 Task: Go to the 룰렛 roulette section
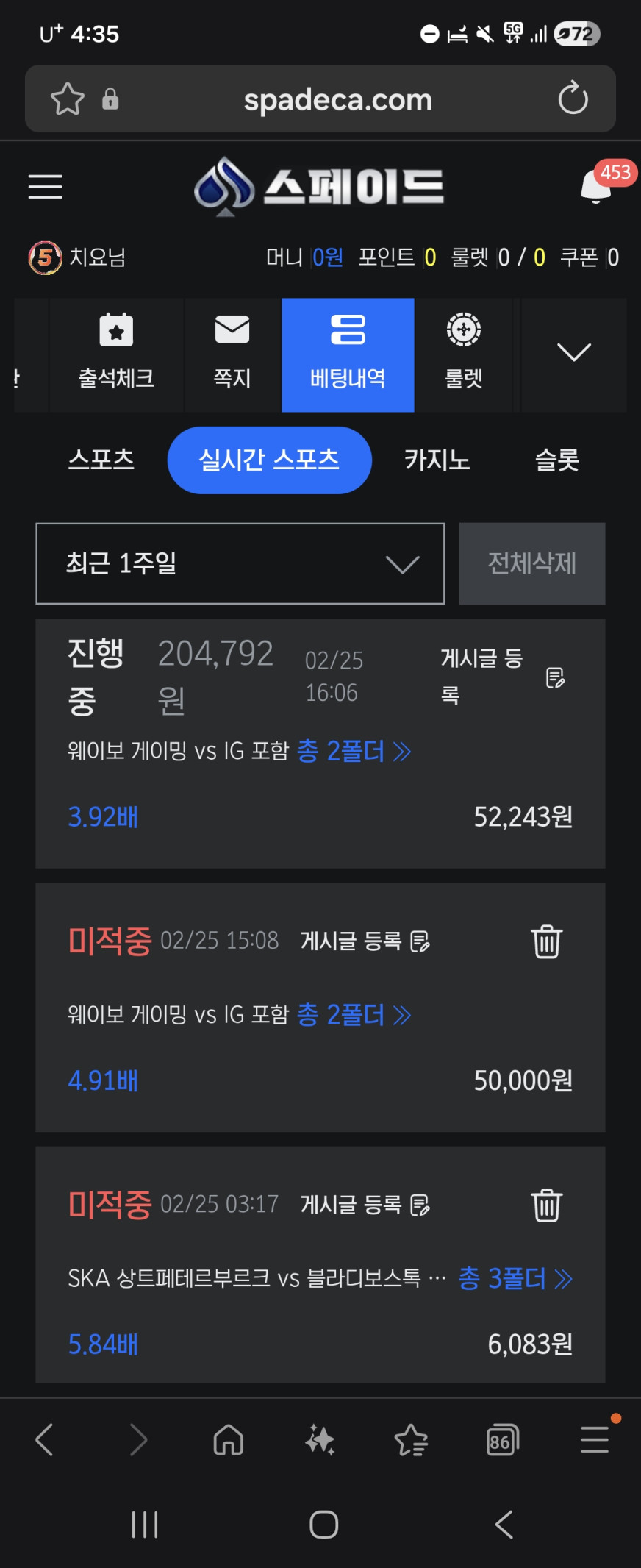463,354
